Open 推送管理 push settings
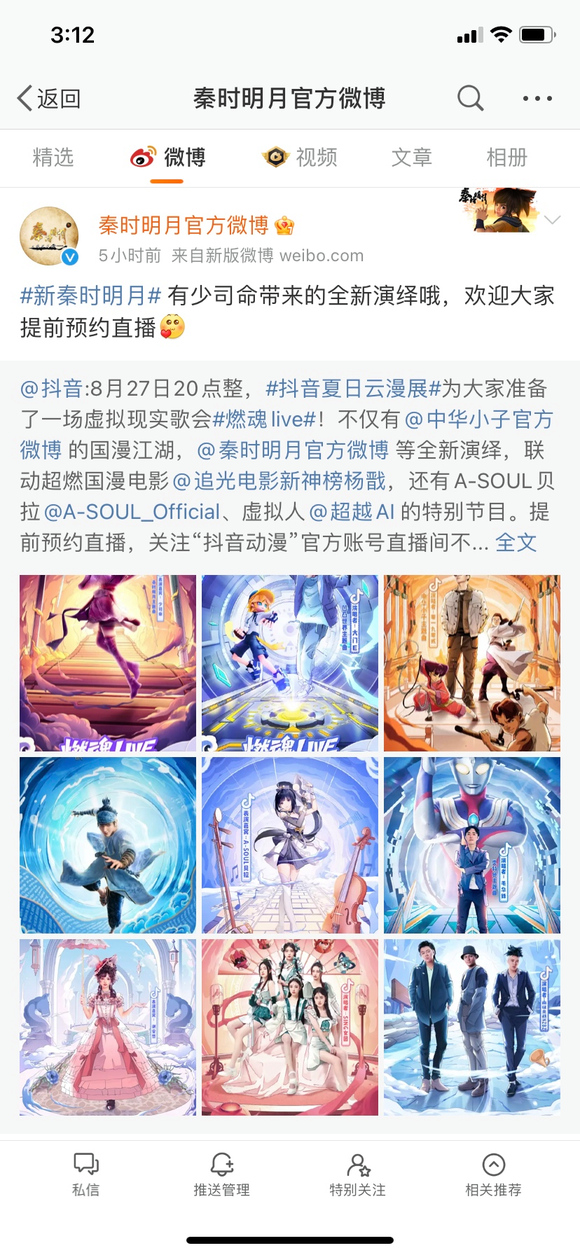 pyautogui.click(x=221, y=1175)
